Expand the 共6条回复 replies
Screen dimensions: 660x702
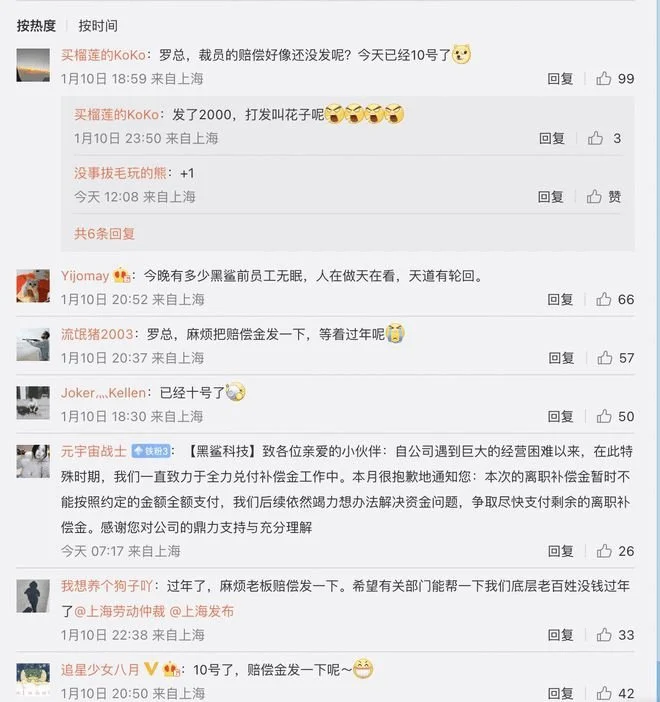tap(104, 233)
